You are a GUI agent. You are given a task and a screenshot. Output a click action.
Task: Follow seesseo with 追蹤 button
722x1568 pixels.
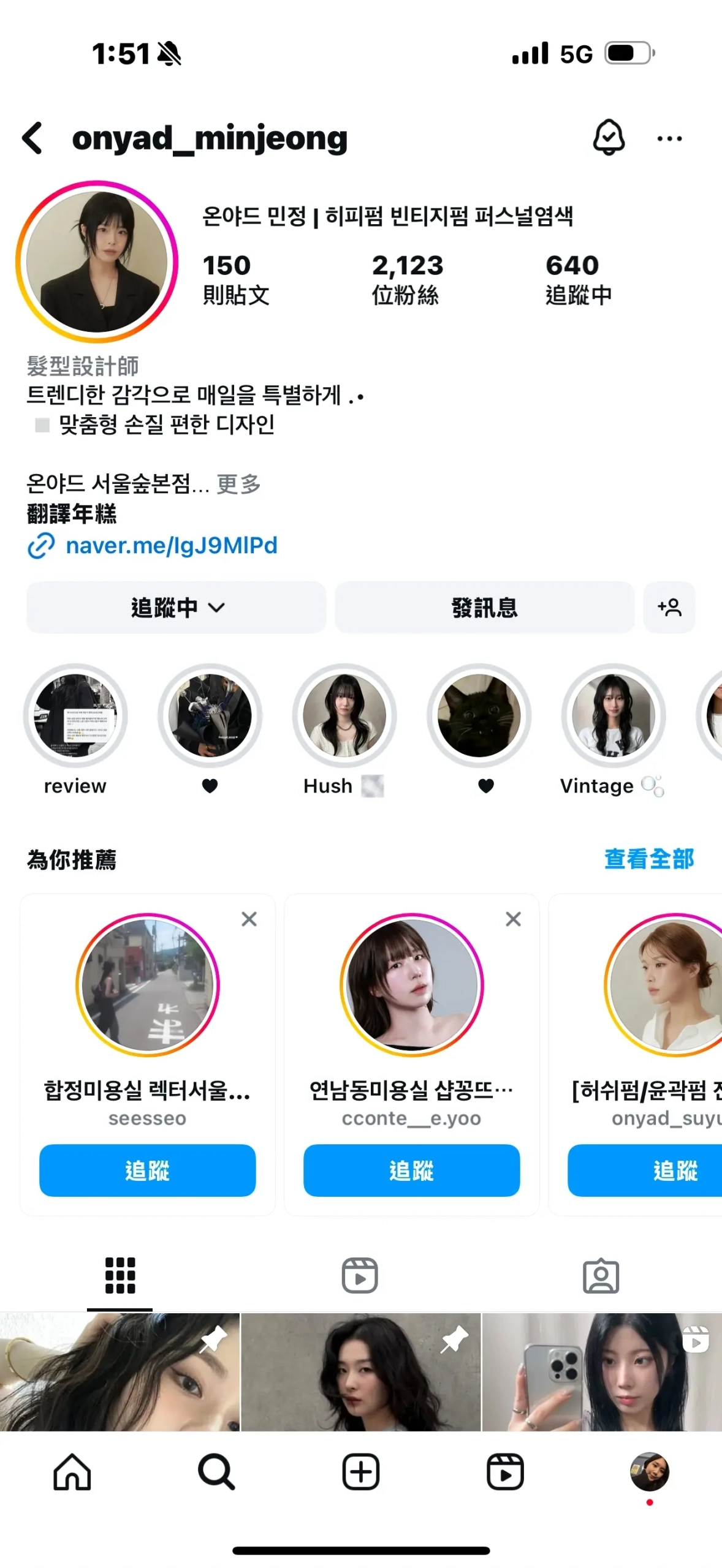(x=147, y=1170)
